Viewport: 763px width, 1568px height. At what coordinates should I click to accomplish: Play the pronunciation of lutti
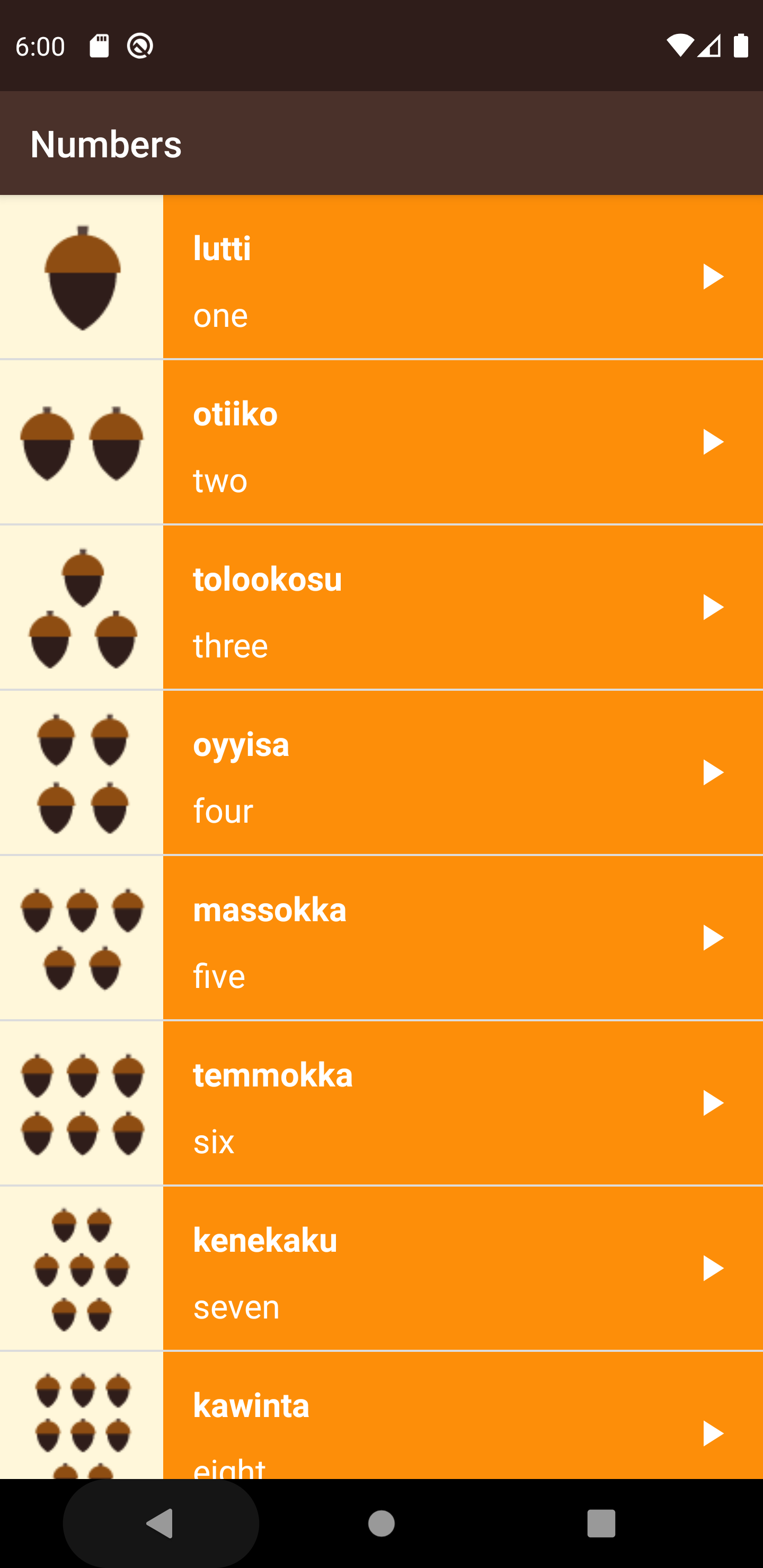pos(713,277)
